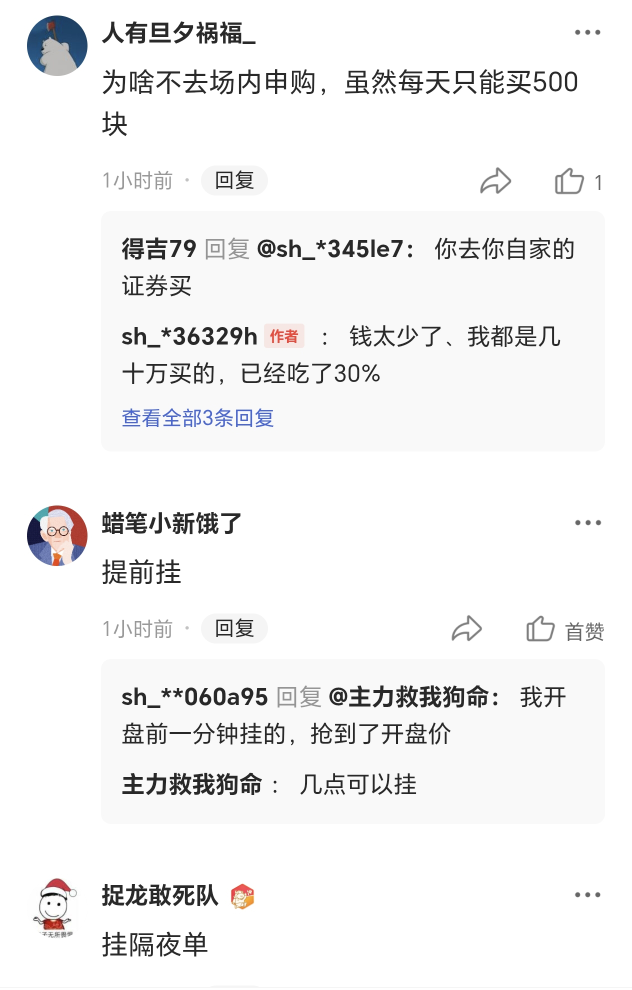Reply to 人有旦夕祸福_'s comment
The height and width of the screenshot is (990, 632).
(x=235, y=181)
